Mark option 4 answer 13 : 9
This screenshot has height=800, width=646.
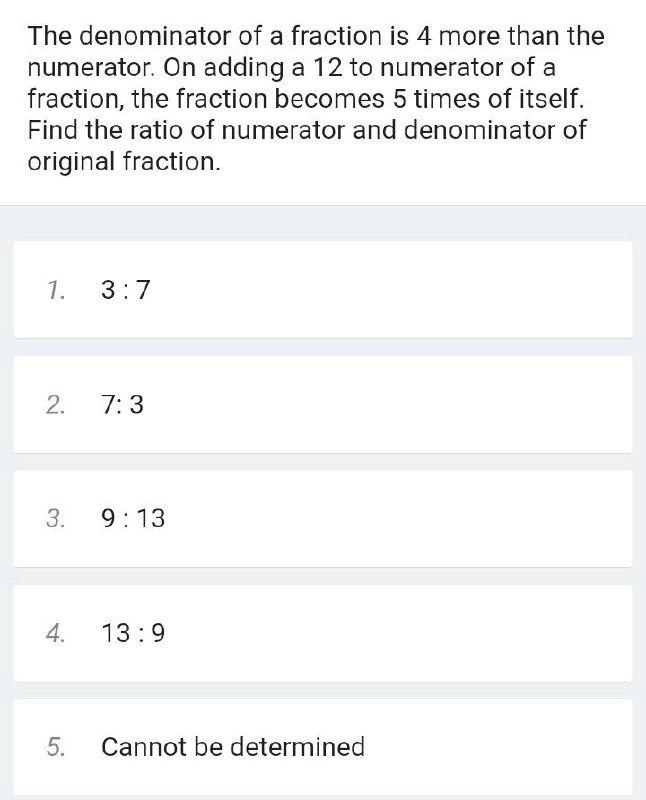322,632
